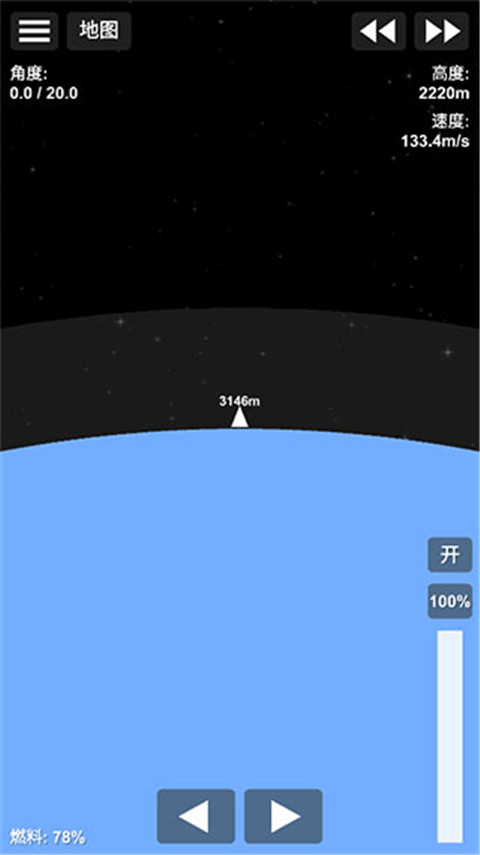Rotate the rocket right with the right arrow
This screenshot has width=480, height=855.
coord(284,816)
